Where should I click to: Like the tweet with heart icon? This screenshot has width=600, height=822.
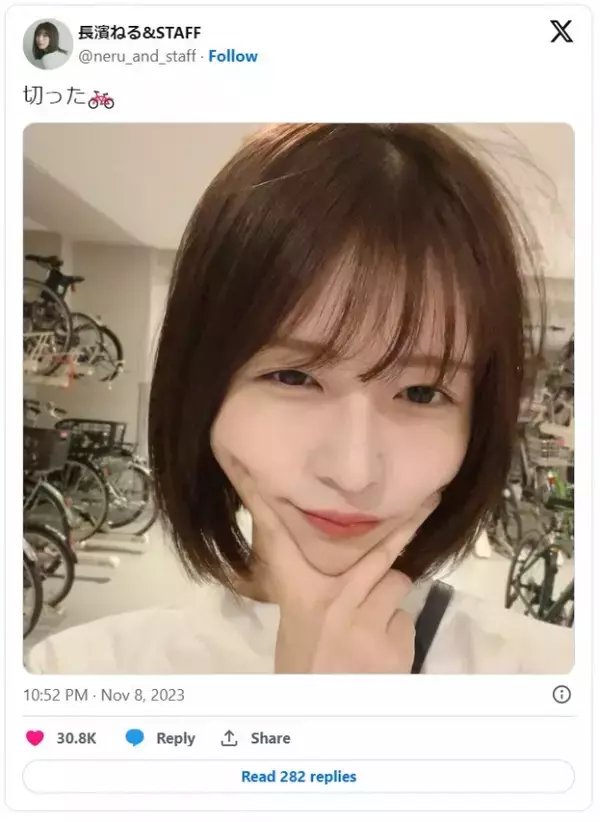pos(35,738)
